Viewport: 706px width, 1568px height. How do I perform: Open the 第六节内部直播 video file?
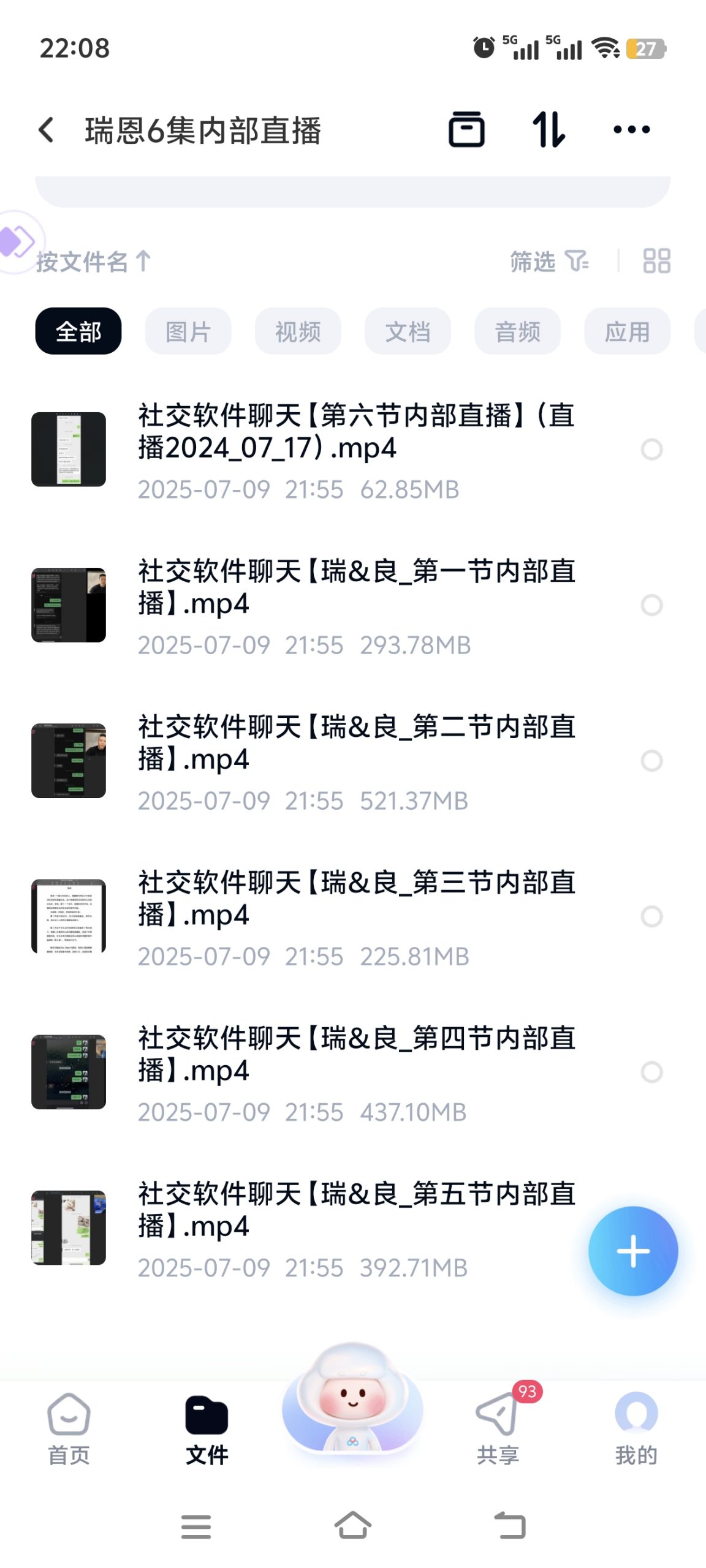[355, 432]
